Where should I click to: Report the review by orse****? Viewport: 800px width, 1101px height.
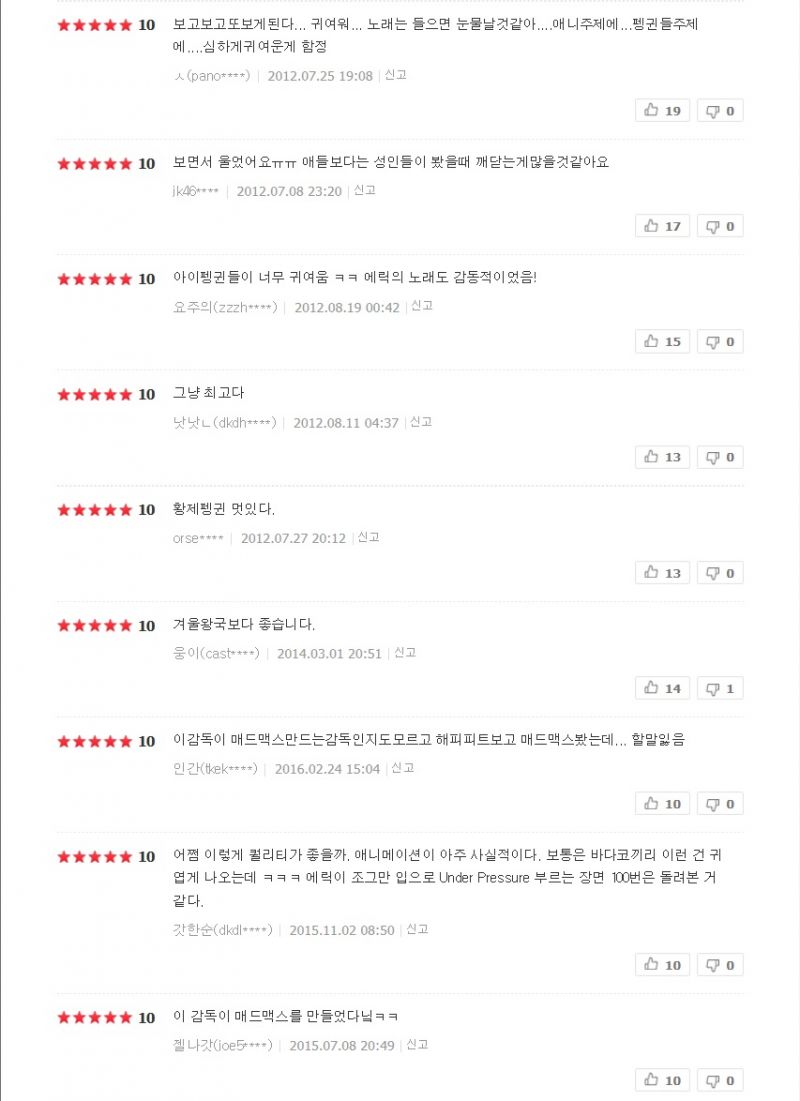point(368,537)
